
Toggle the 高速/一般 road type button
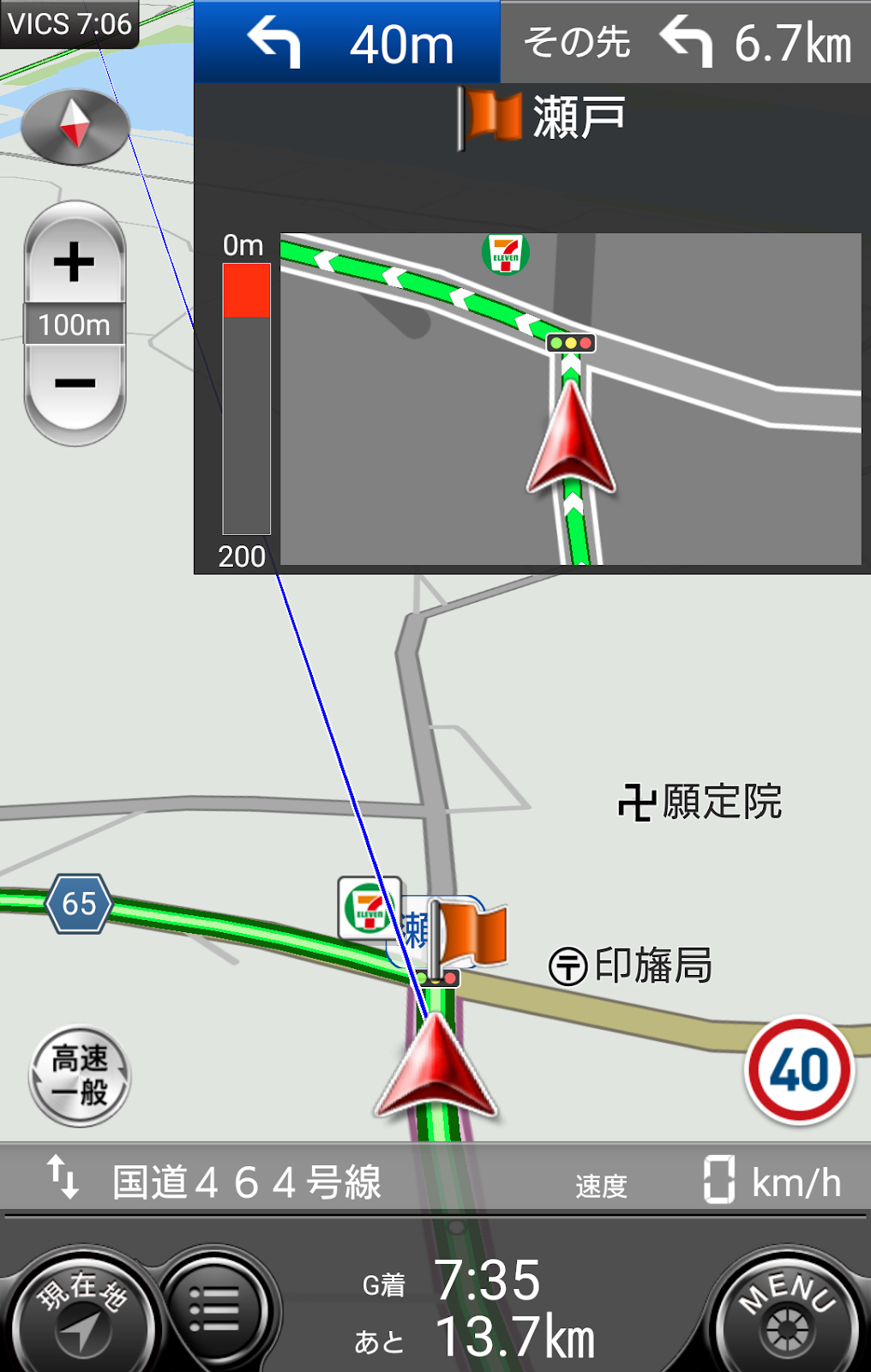click(80, 1076)
